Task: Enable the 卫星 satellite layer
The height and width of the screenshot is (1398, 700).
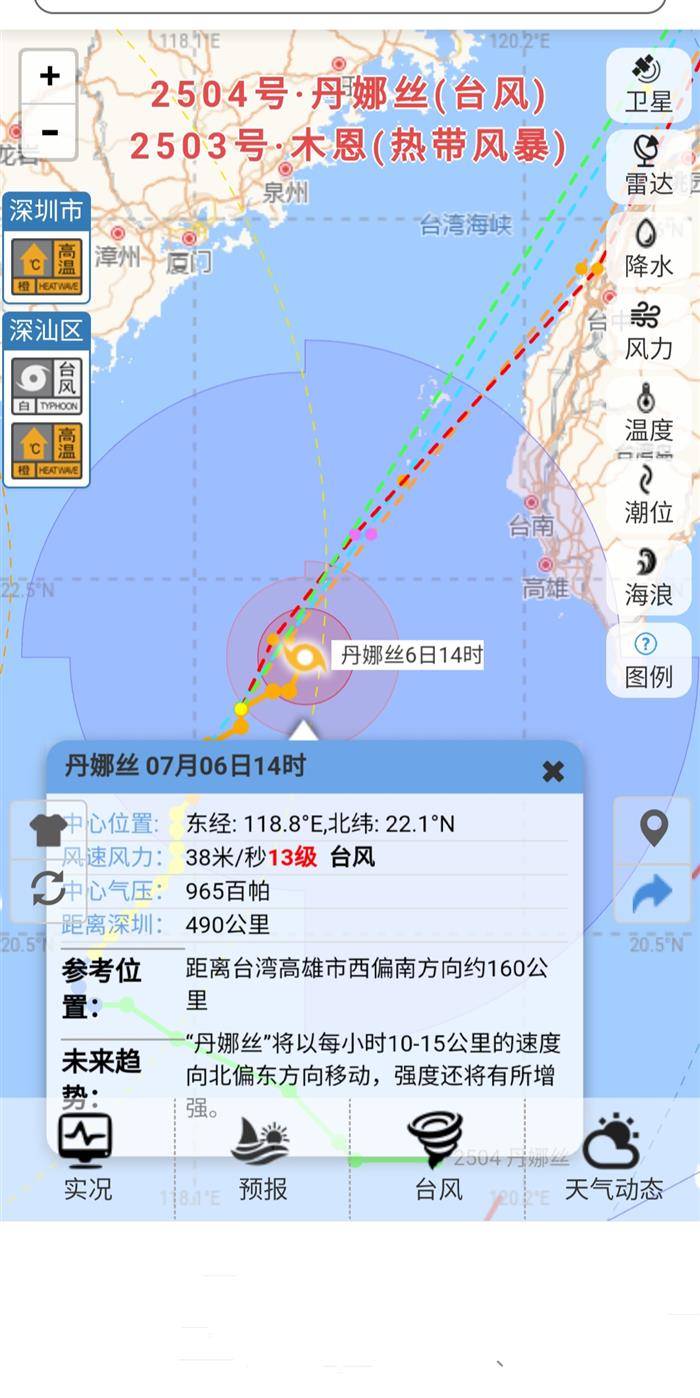Action: [x=648, y=84]
